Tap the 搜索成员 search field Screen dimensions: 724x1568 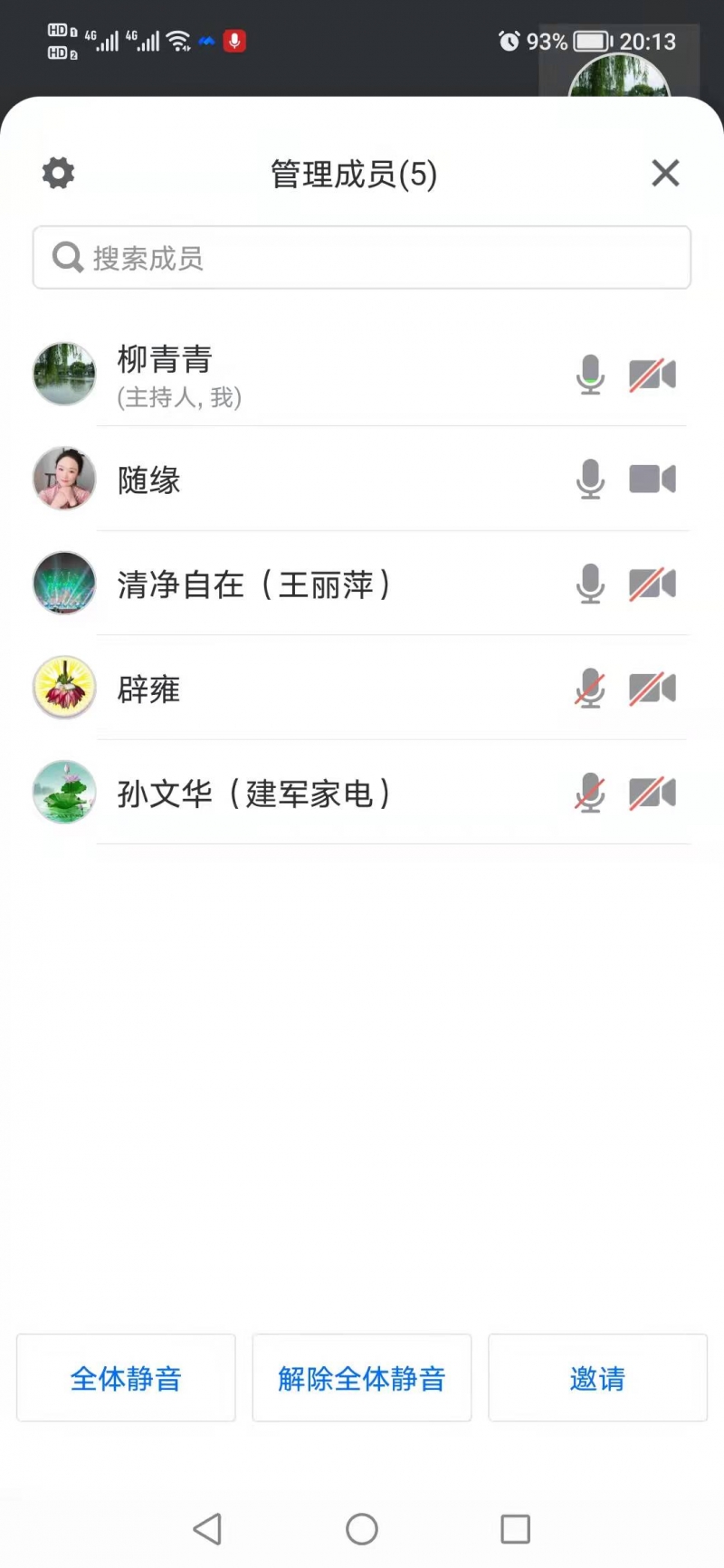(x=361, y=257)
